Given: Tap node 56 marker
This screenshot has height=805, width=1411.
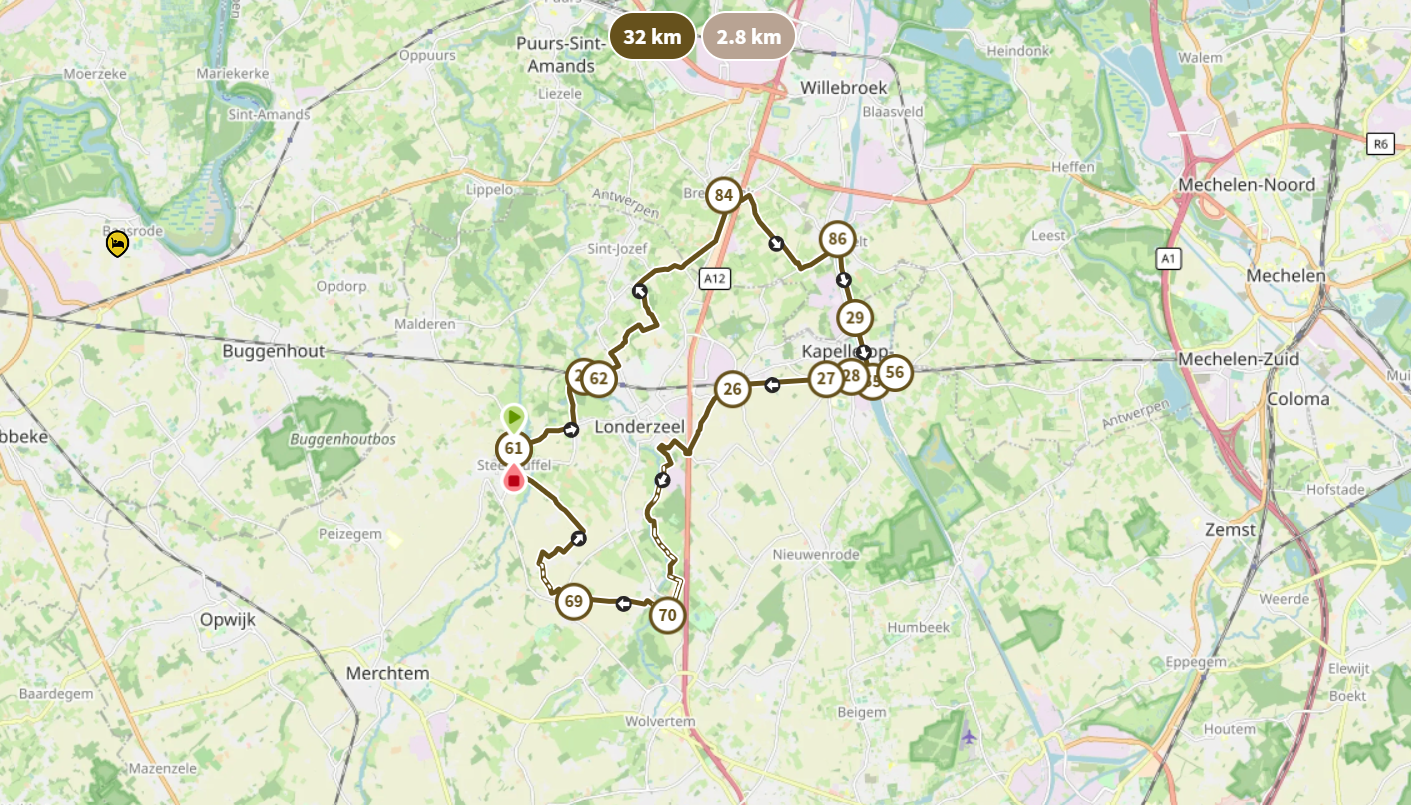Looking at the screenshot, I should (x=895, y=373).
